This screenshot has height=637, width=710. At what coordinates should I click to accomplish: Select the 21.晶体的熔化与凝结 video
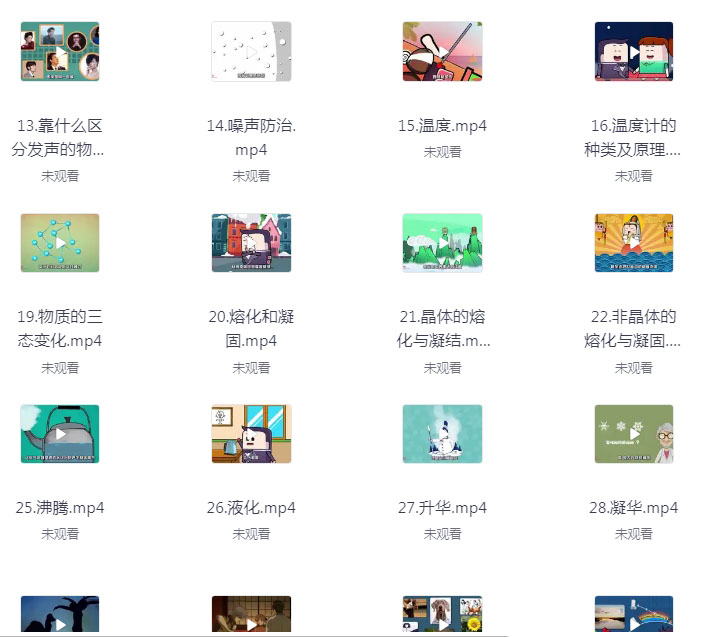442,243
